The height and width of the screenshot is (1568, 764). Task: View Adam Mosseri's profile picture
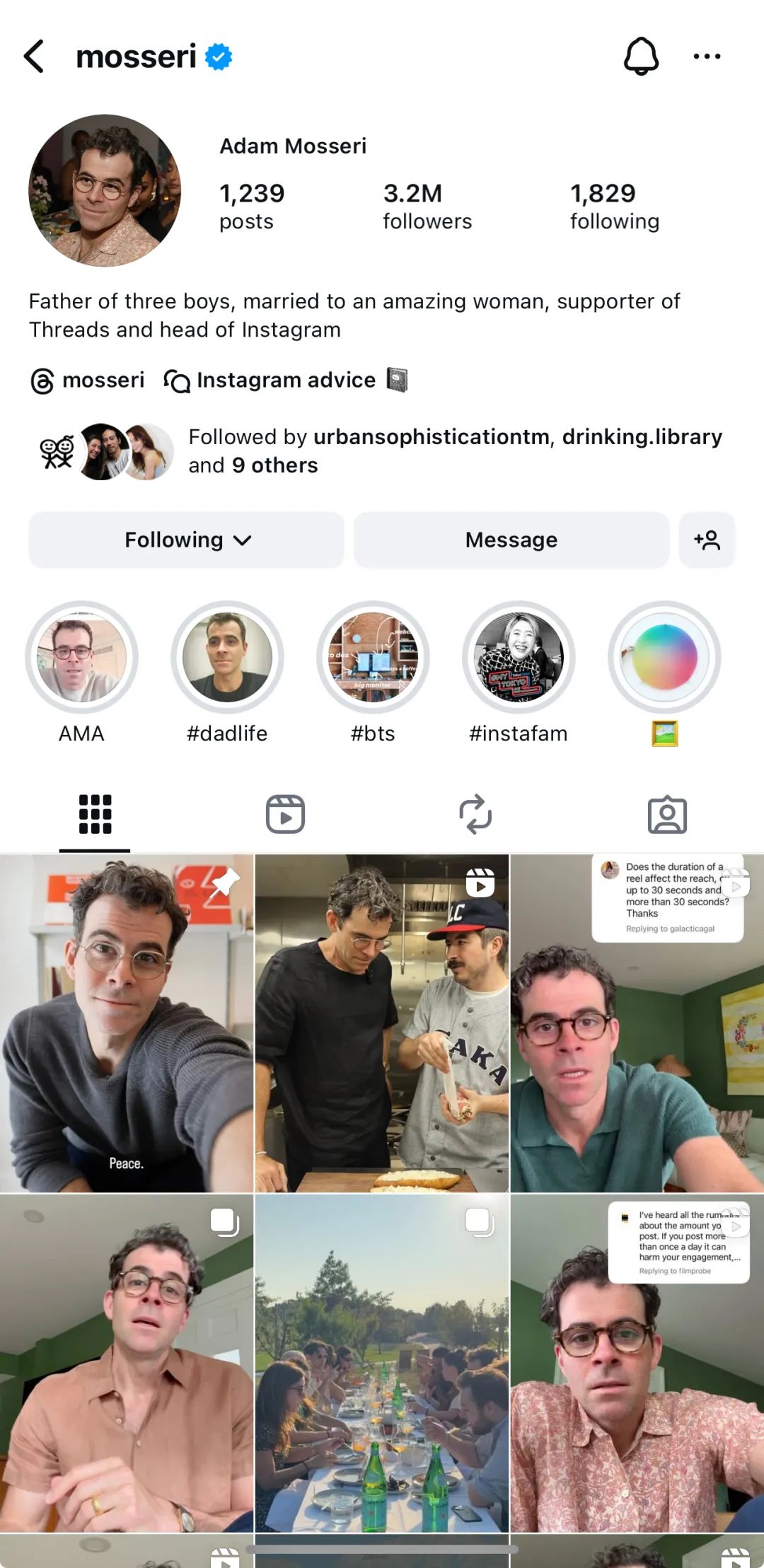tap(105, 190)
